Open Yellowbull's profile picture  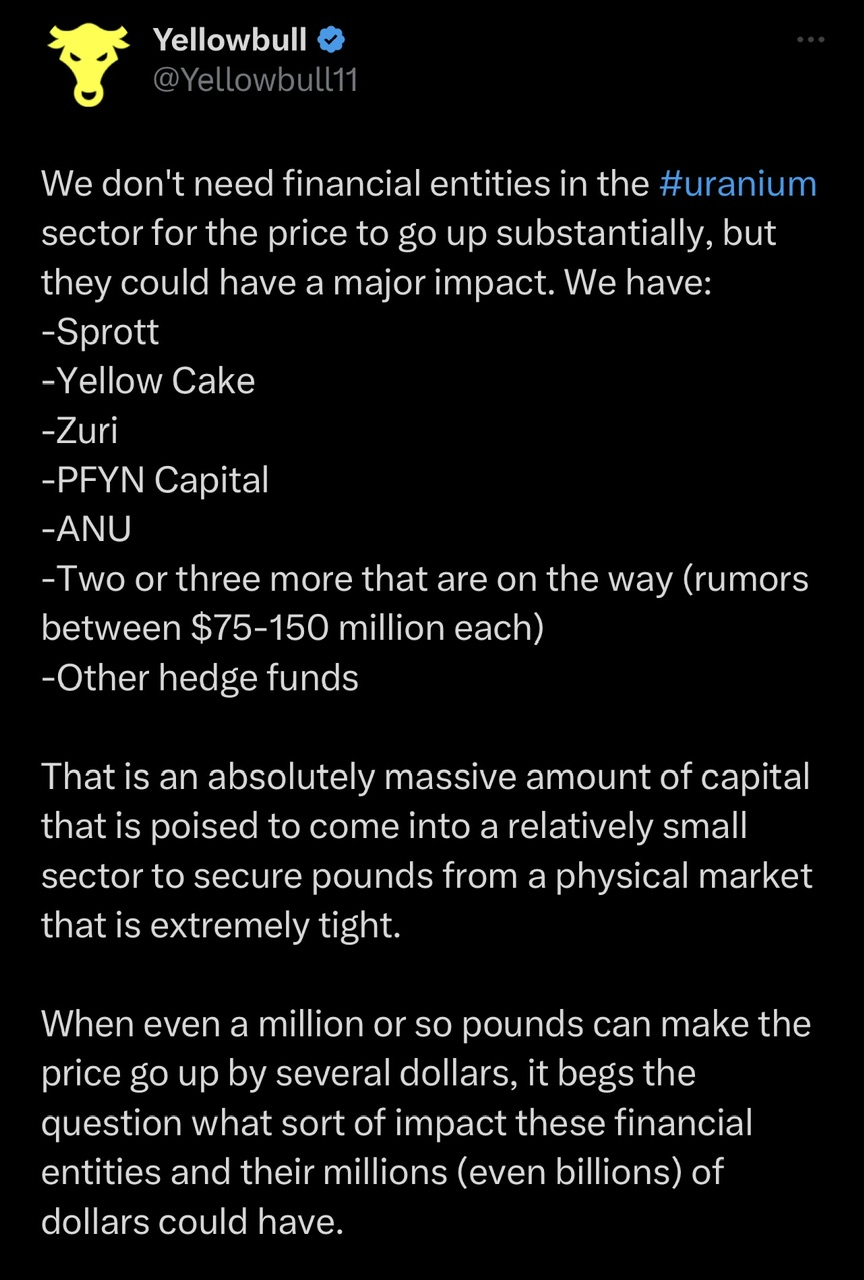click(x=89, y=62)
